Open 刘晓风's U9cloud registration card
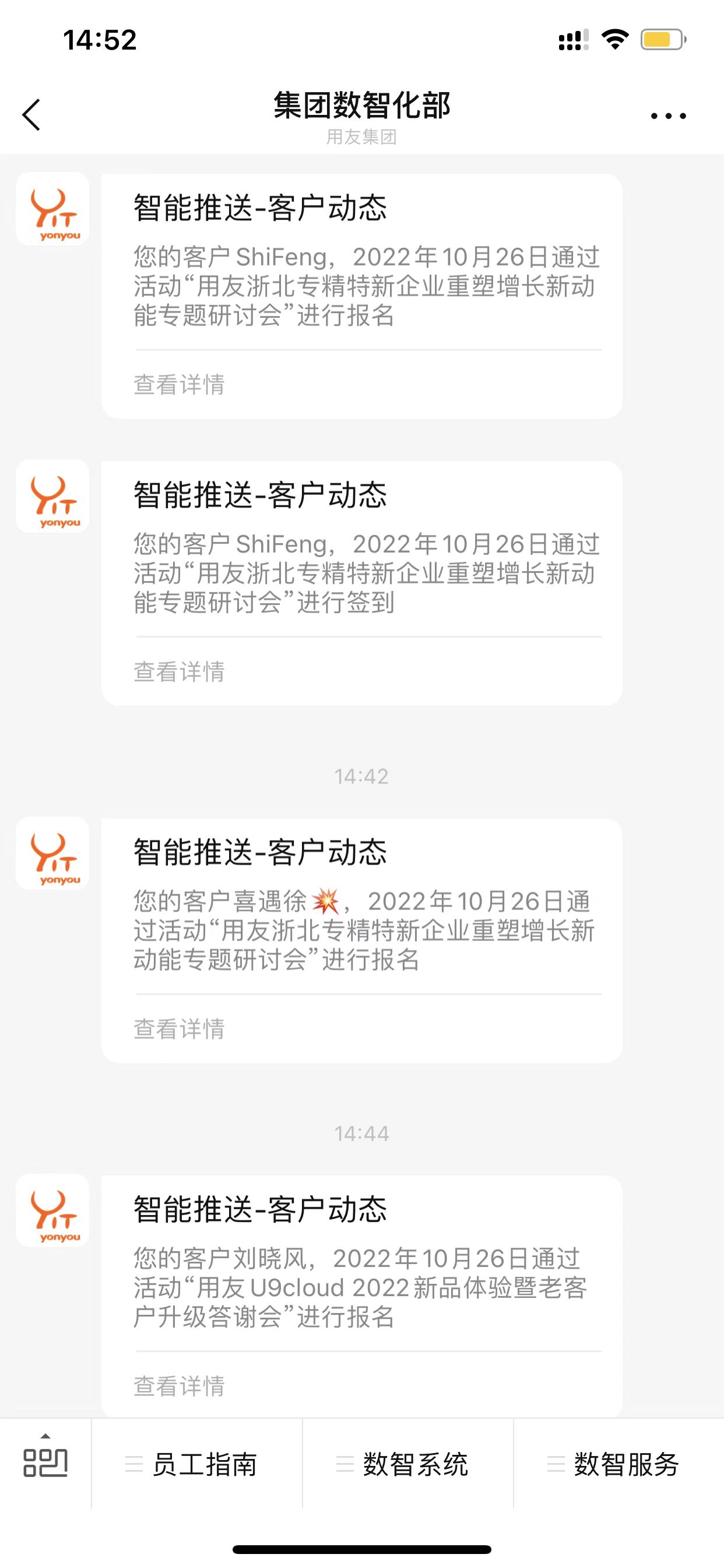The image size is (724, 1568). [x=361, y=1287]
